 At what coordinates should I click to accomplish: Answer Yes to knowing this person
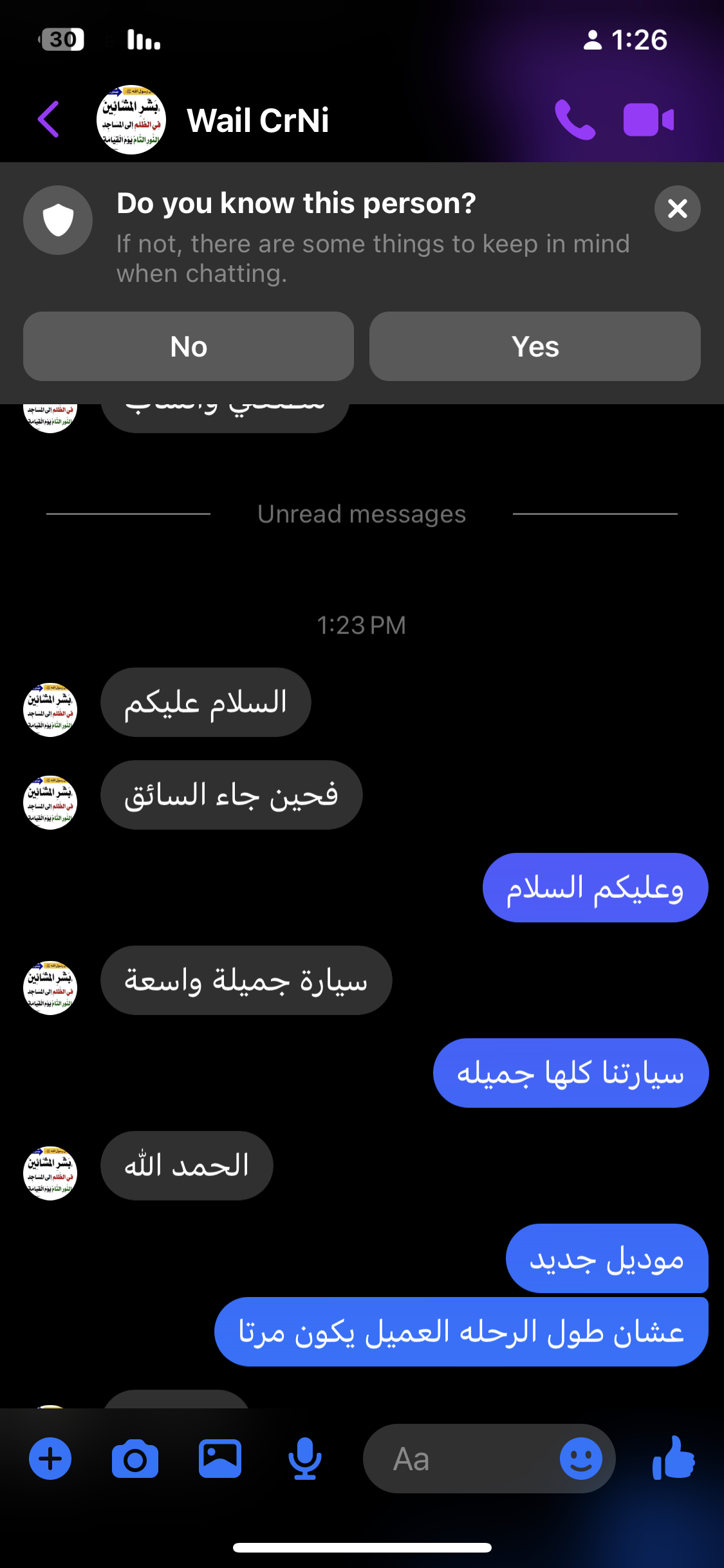point(535,346)
